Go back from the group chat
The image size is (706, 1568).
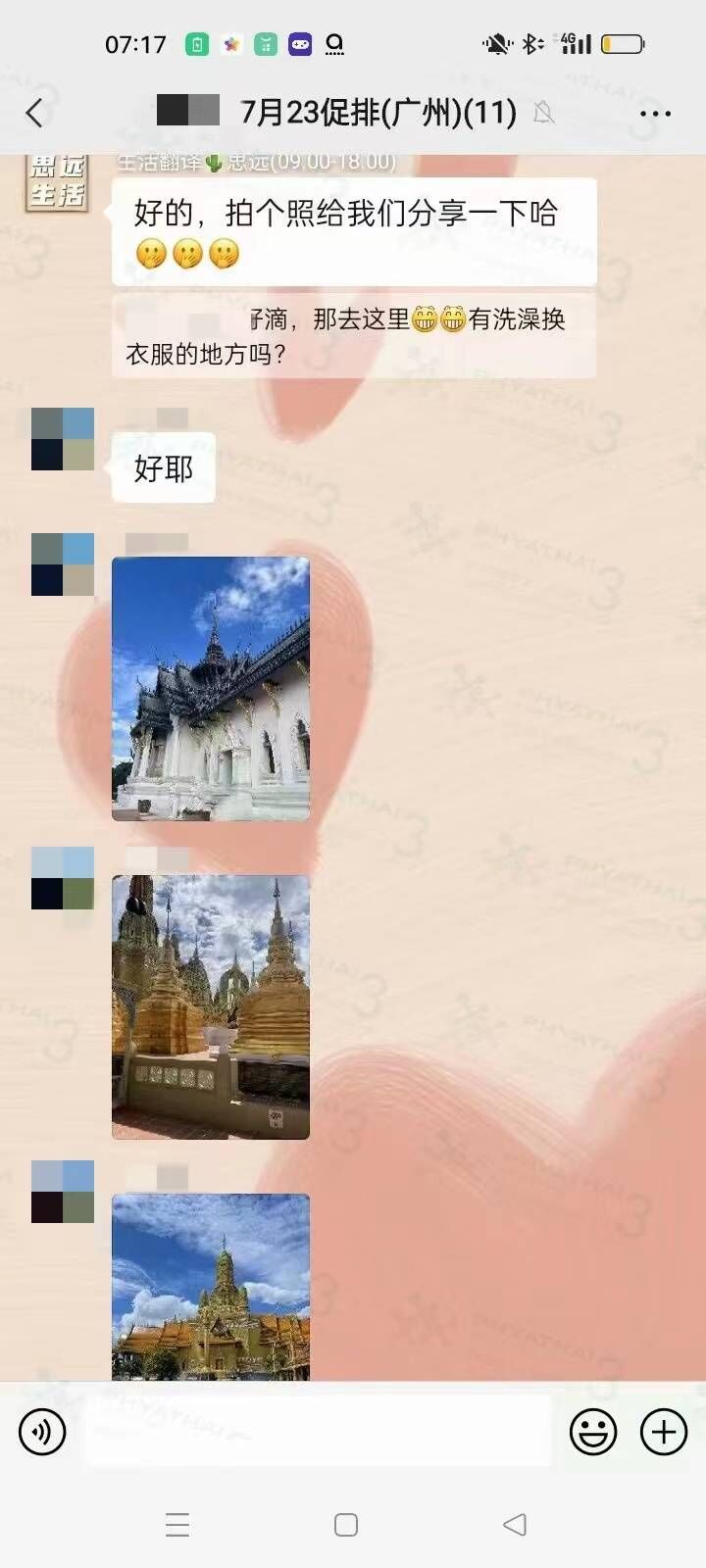(35, 114)
